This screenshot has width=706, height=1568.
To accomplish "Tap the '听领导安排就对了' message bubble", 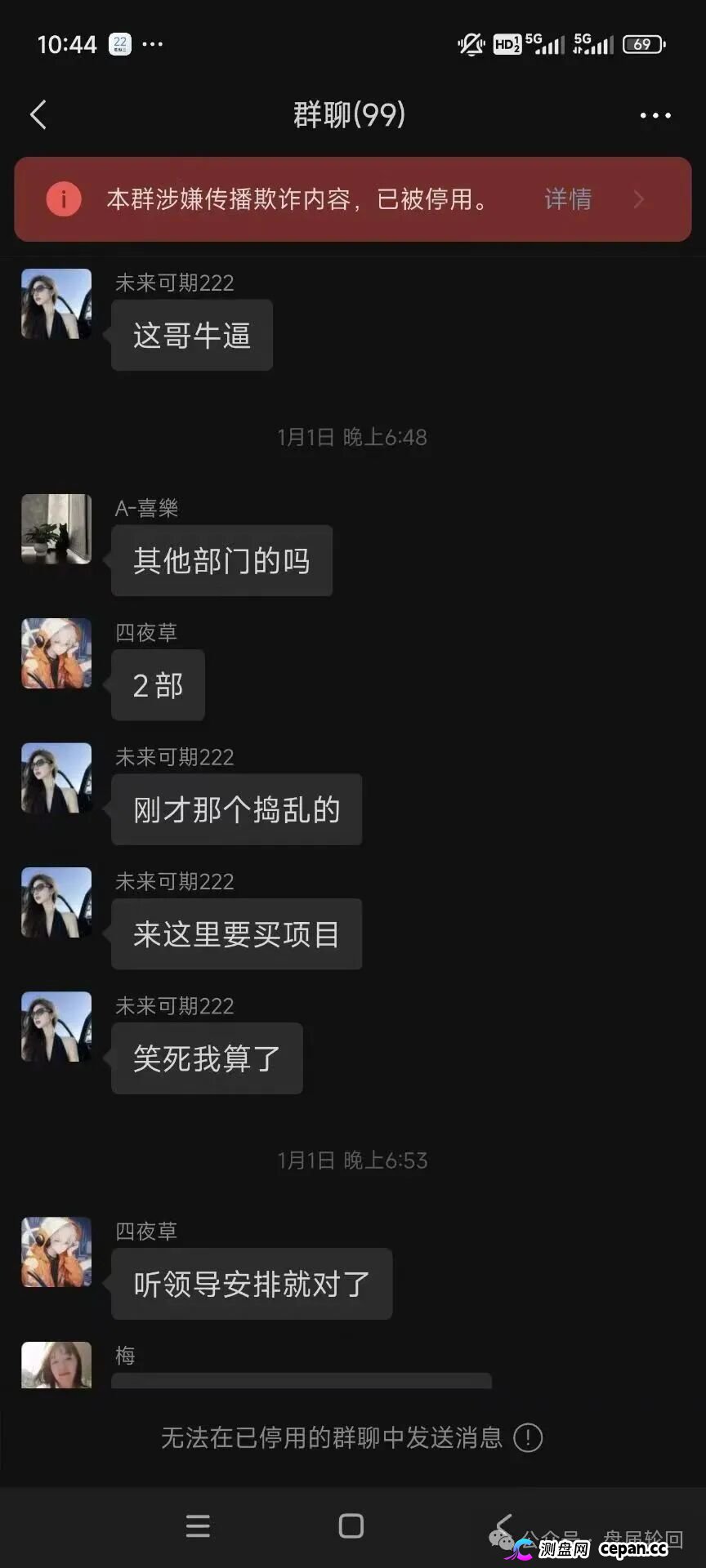I will [251, 1284].
